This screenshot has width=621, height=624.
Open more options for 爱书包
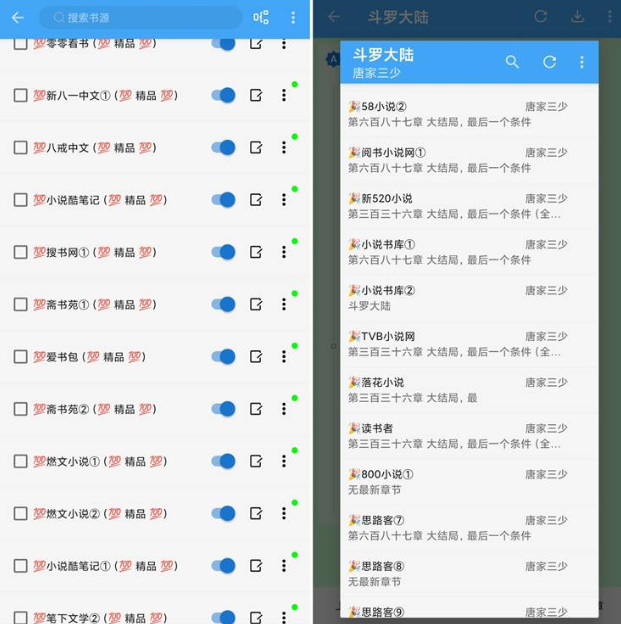(283, 357)
